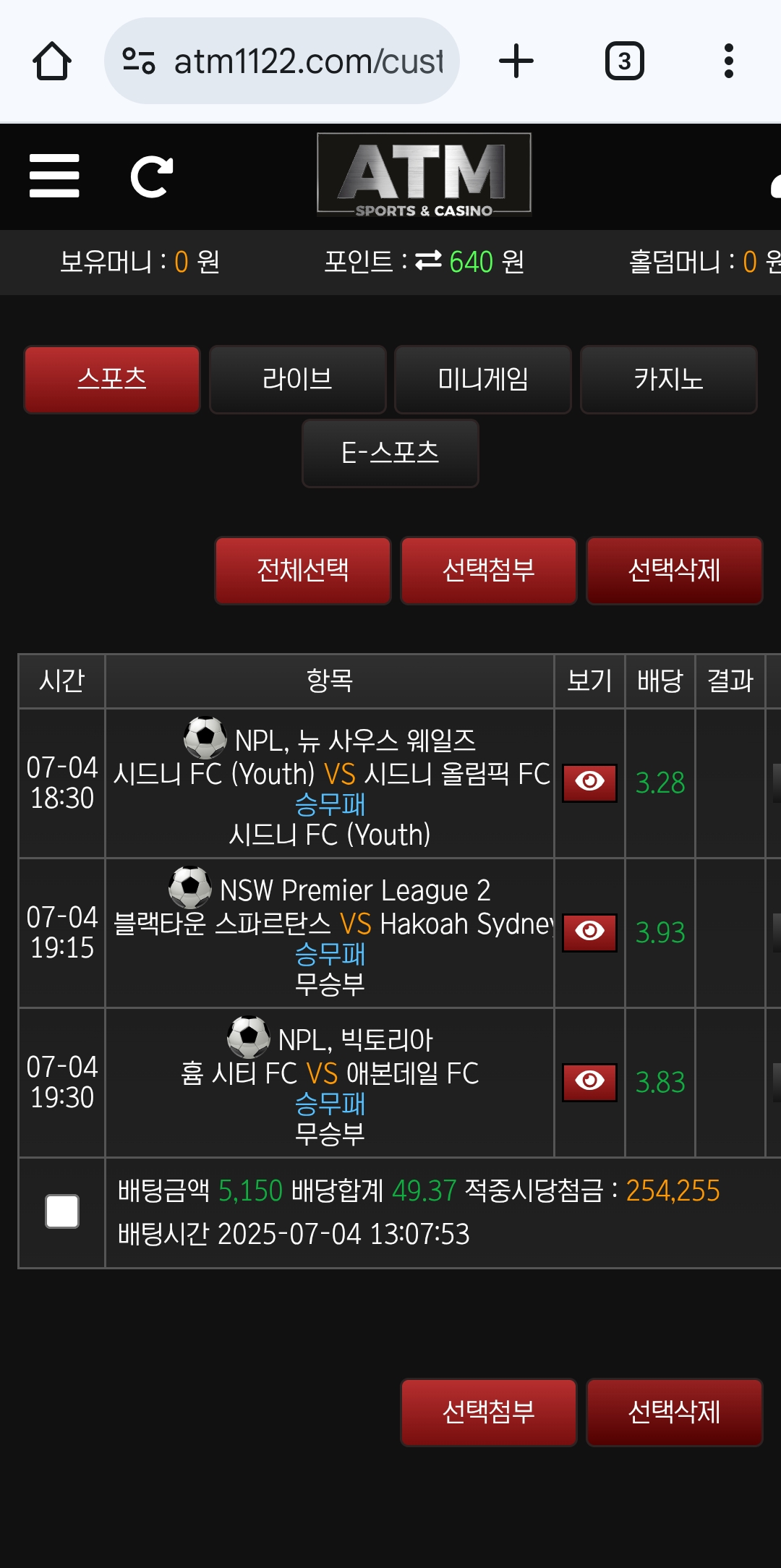The image size is (781, 1568).
Task: Check the box for the 5,150 bet slip
Action: [62, 1211]
